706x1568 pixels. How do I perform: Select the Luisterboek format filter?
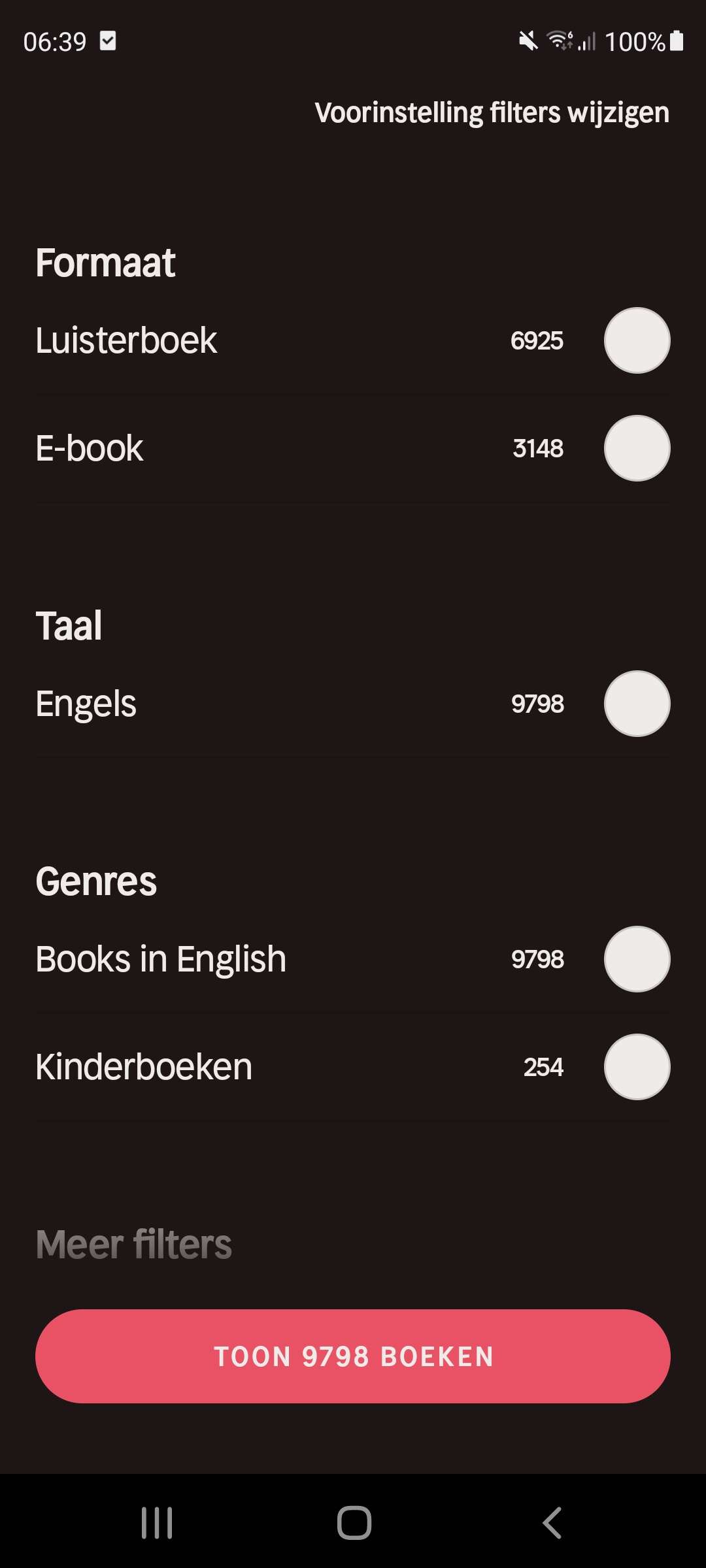pos(353,340)
